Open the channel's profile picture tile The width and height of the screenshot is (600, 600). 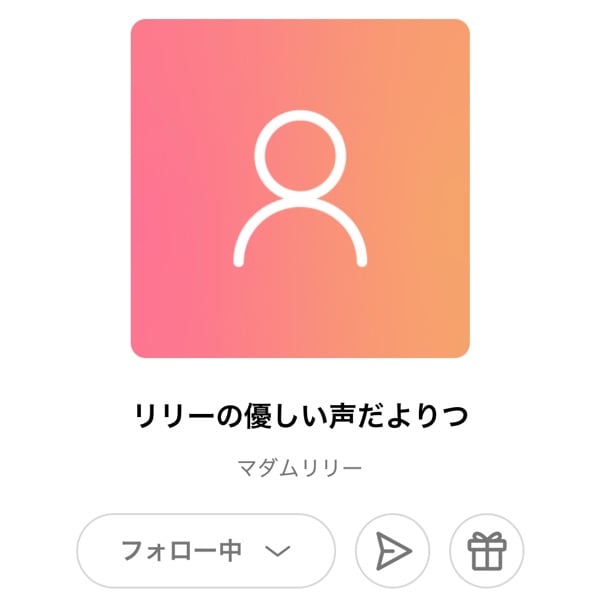tap(300, 188)
